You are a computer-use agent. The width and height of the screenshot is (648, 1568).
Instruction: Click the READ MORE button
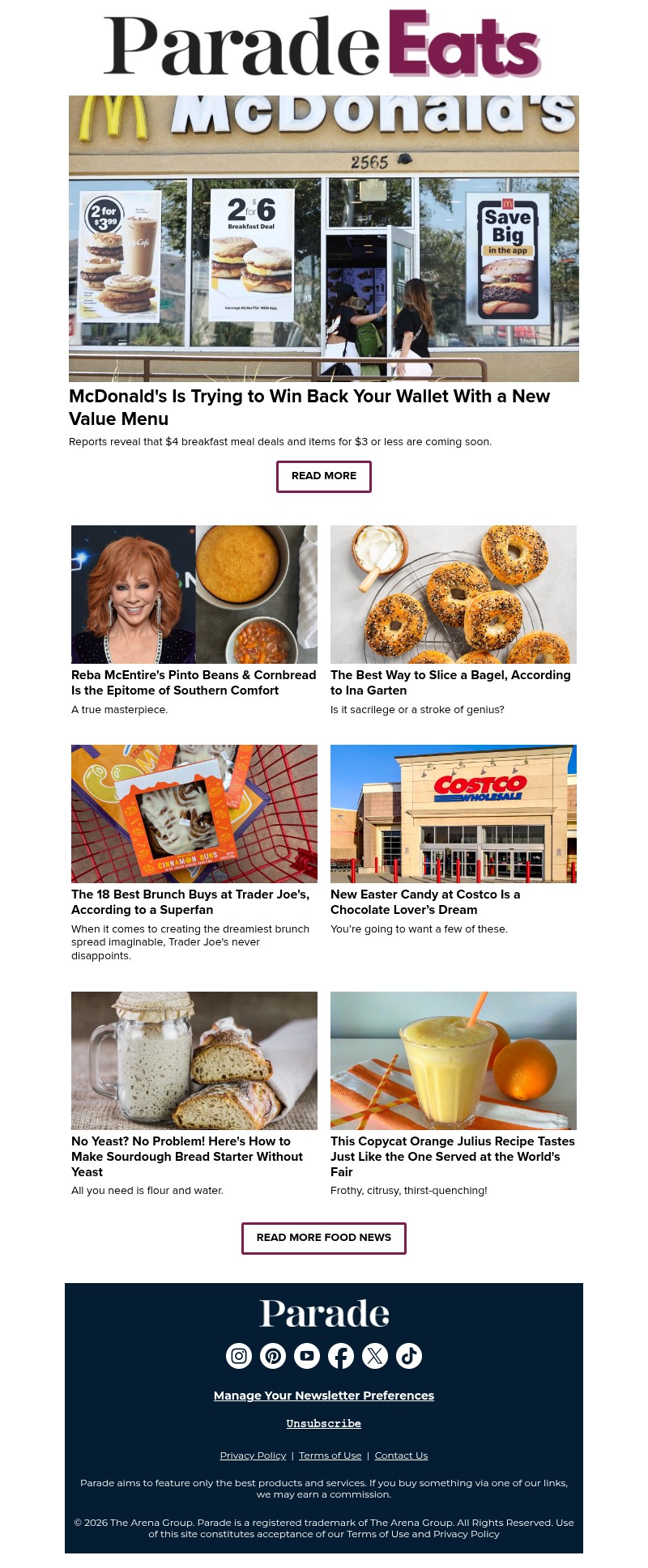click(324, 476)
